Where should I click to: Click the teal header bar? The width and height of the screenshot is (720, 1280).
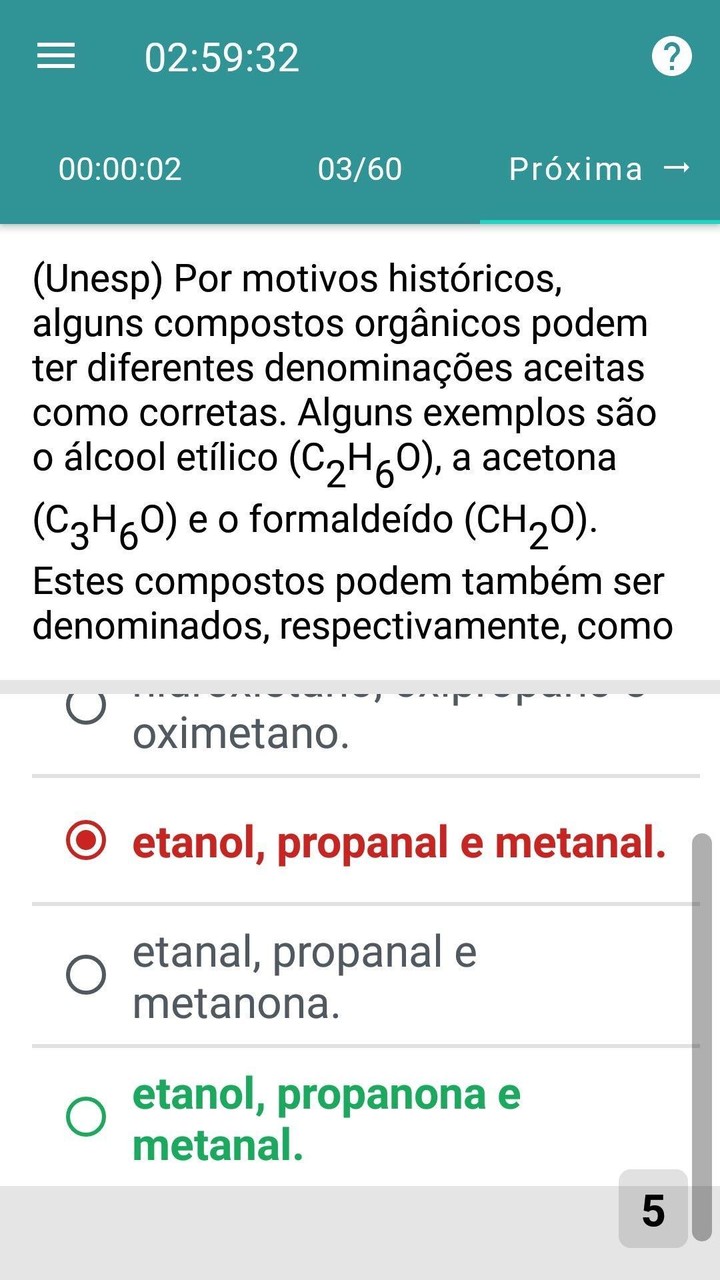tap(360, 110)
